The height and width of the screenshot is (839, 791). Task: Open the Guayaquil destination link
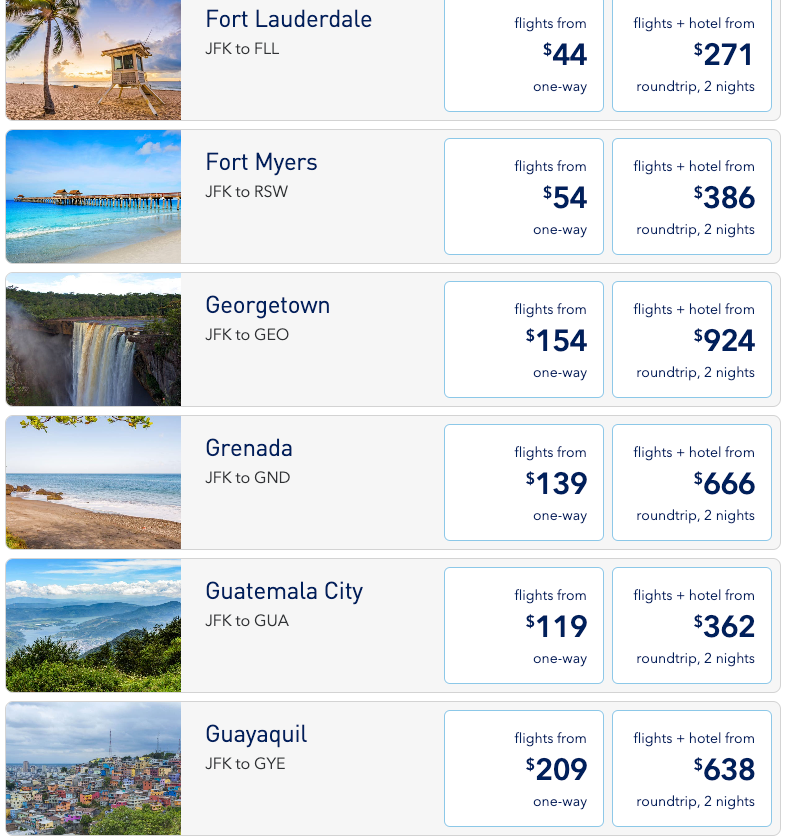click(x=256, y=734)
